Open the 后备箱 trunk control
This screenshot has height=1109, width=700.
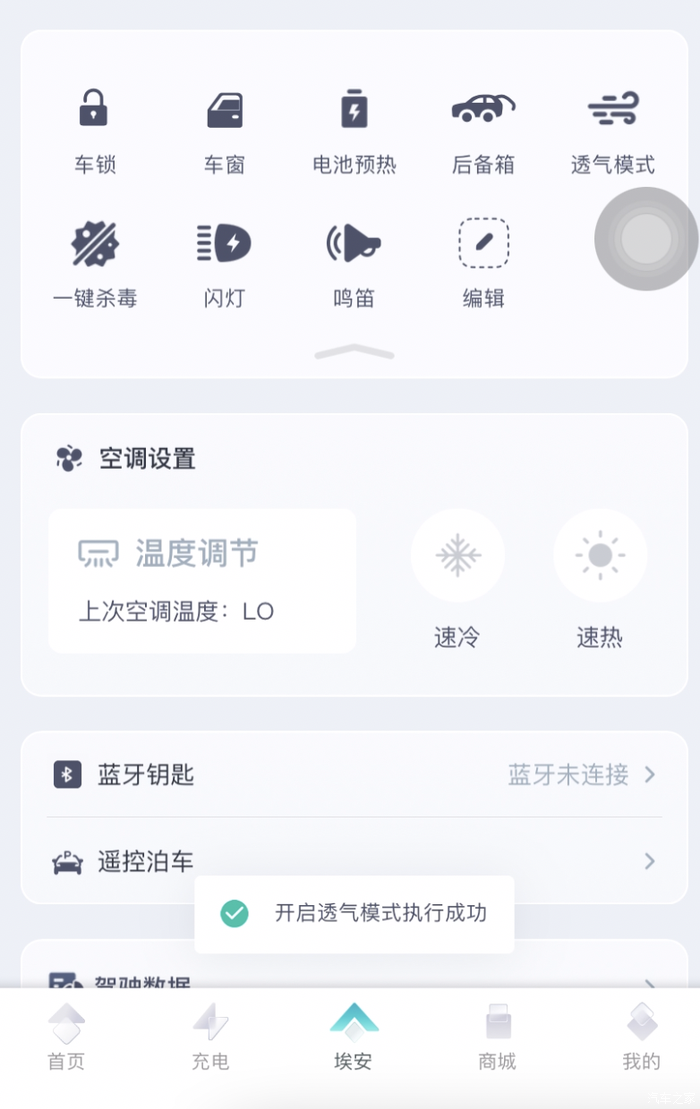point(483,128)
